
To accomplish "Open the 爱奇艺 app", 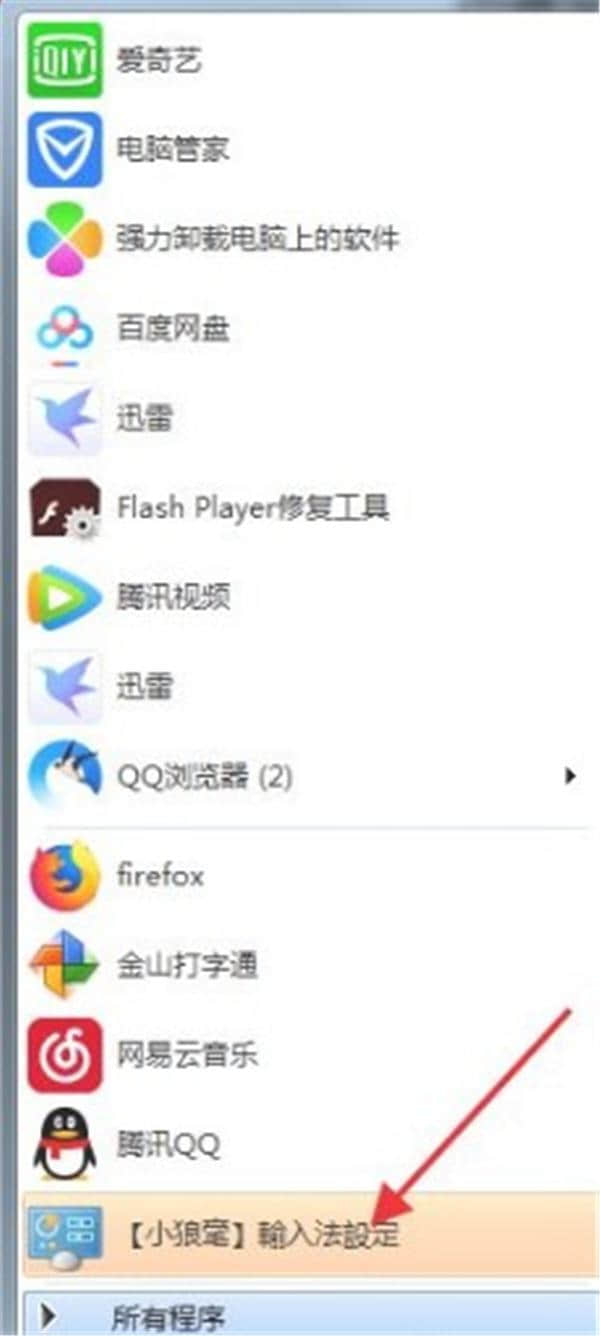I will coord(160,61).
